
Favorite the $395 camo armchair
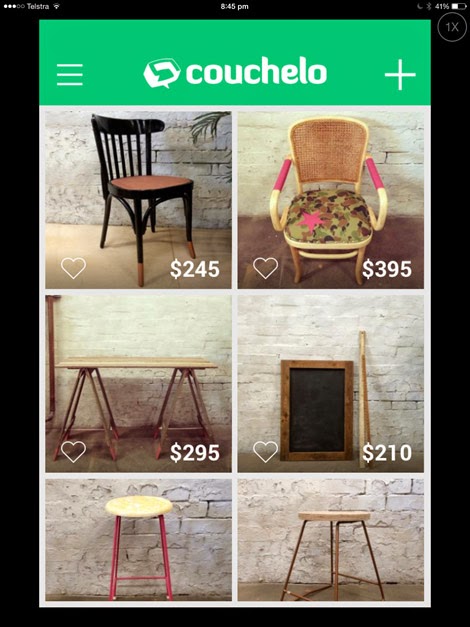[266, 268]
